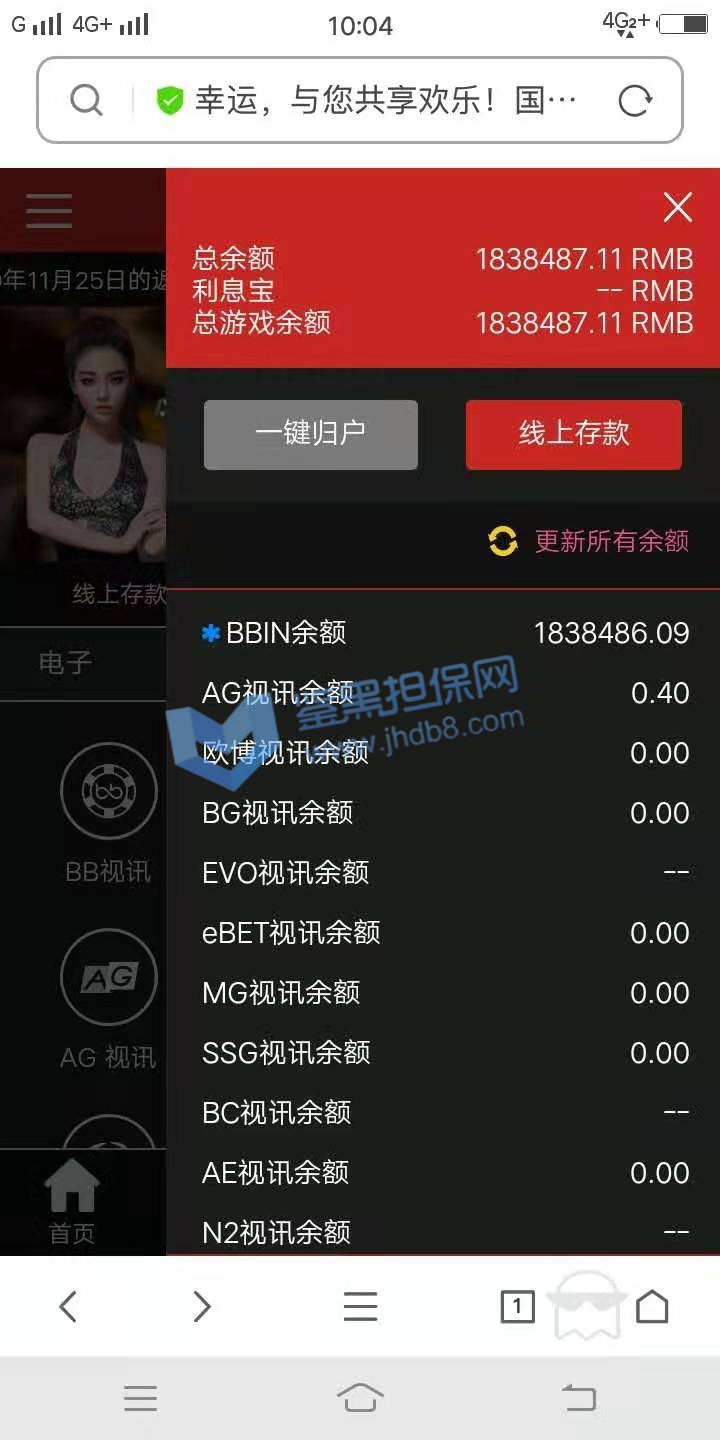View open browser tabs
The height and width of the screenshot is (1440, 720).
(517, 1306)
